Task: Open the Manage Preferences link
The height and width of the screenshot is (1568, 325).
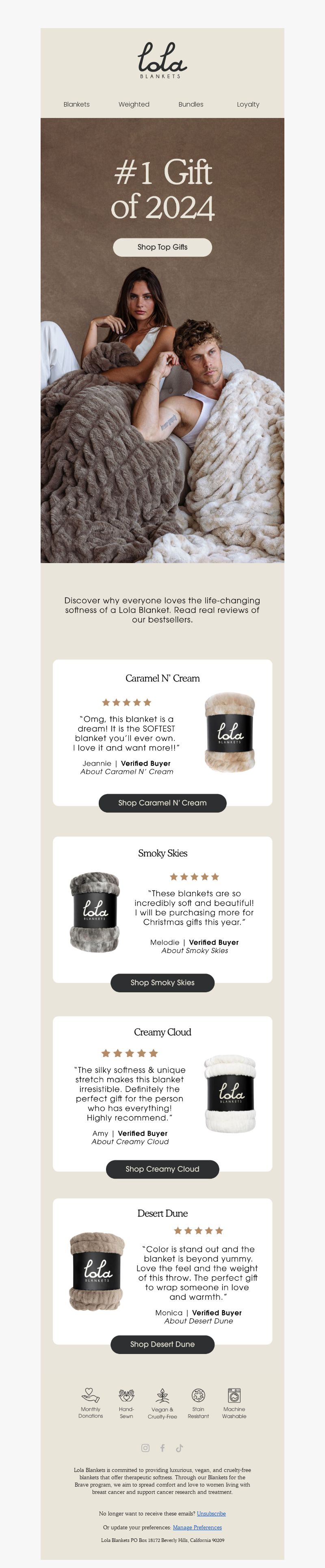Action: coord(197,1527)
